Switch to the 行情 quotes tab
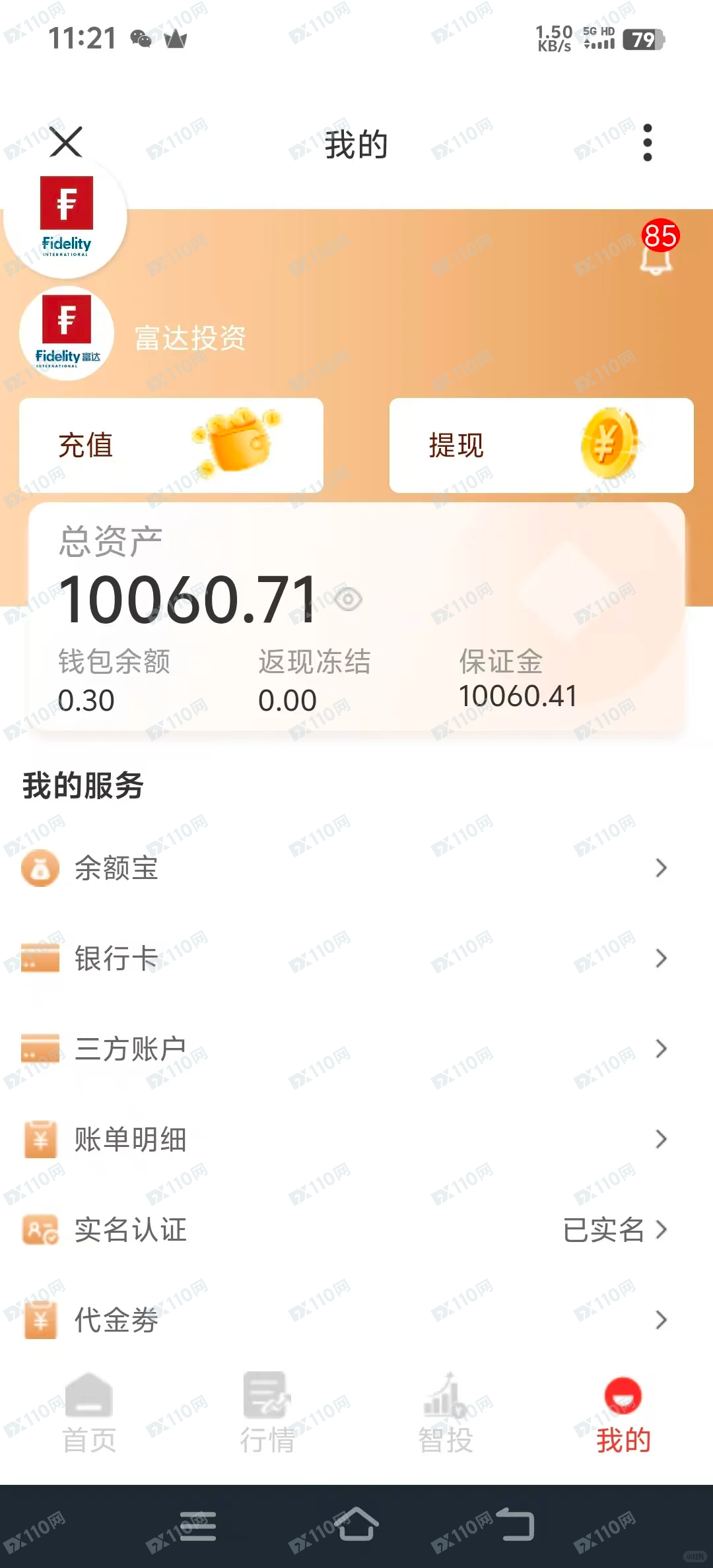This screenshot has width=713, height=1568. (x=267, y=1420)
